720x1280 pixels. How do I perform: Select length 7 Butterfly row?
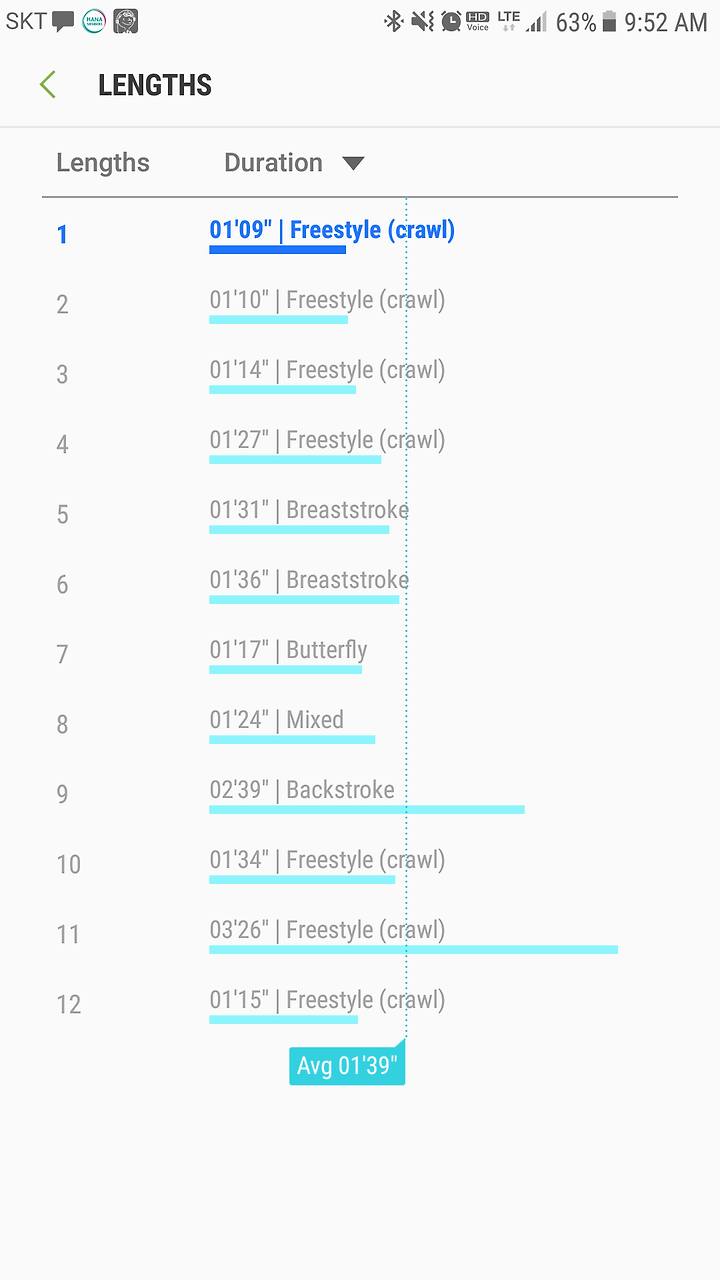click(x=360, y=654)
